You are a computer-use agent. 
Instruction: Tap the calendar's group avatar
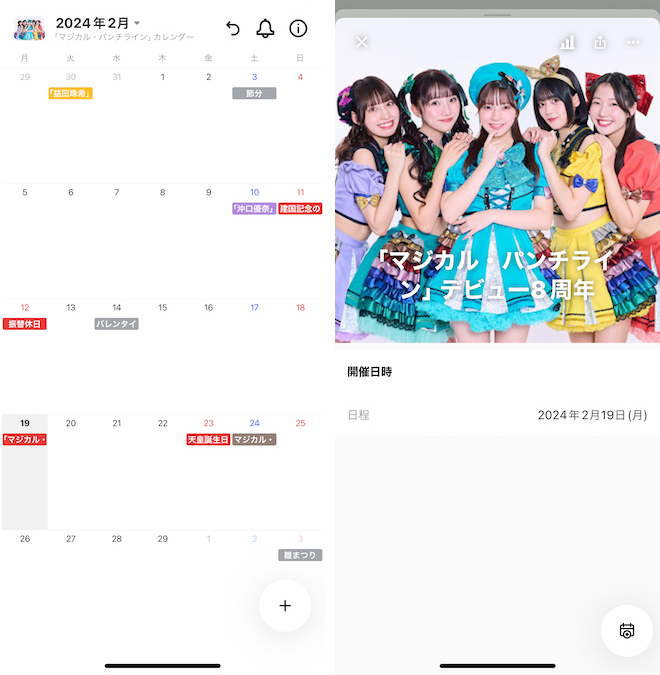click(x=29, y=28)
